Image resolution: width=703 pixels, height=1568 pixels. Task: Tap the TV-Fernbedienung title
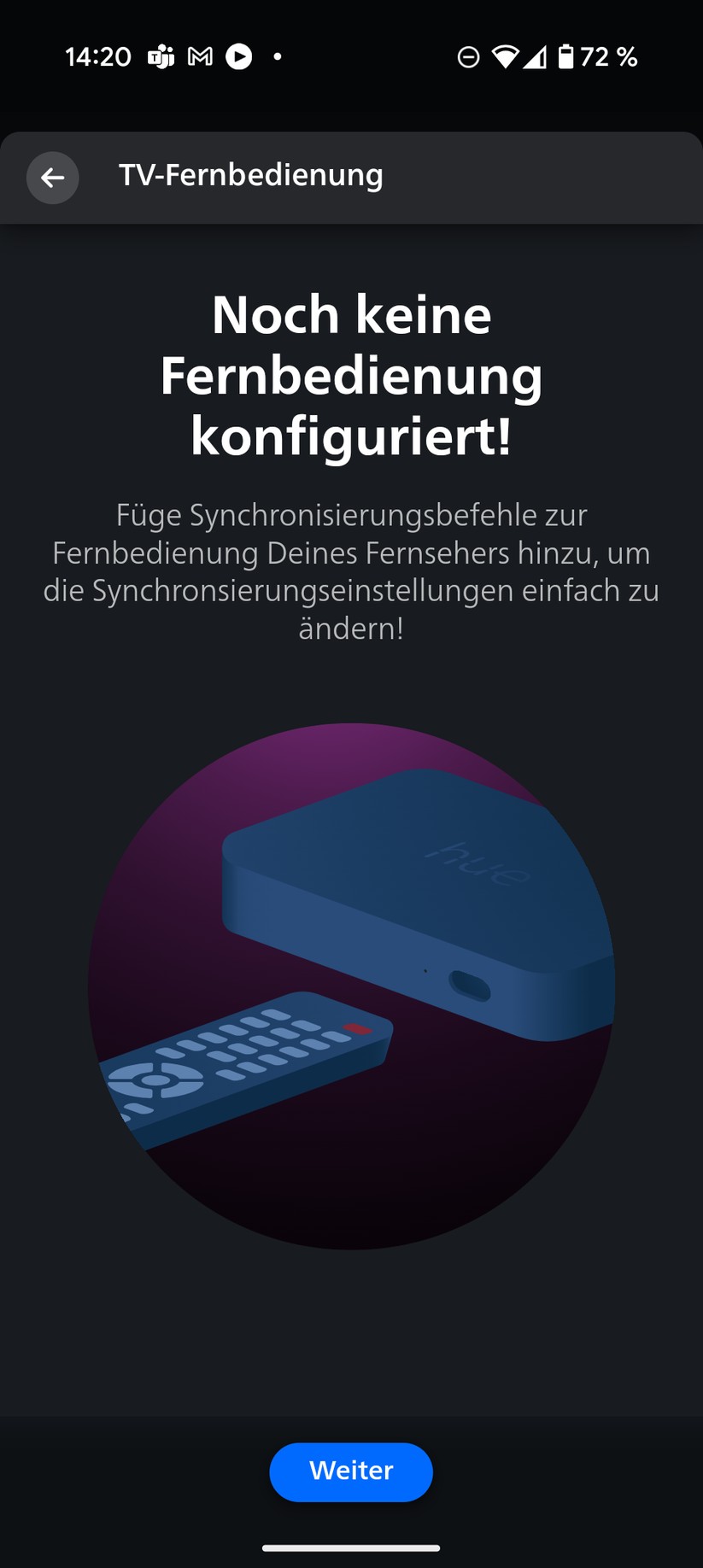251,174
